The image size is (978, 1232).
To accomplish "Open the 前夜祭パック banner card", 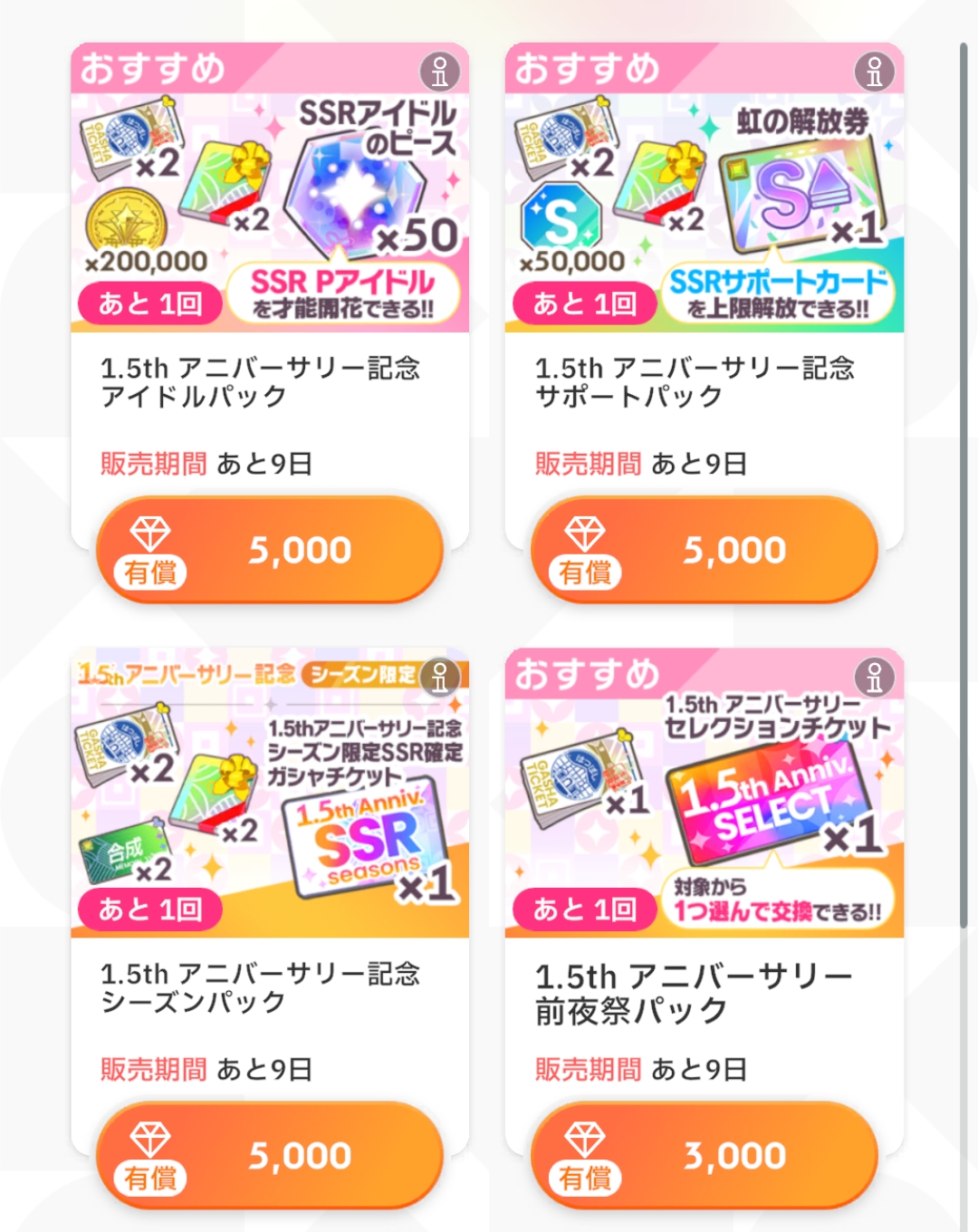I will coord(705,794).
